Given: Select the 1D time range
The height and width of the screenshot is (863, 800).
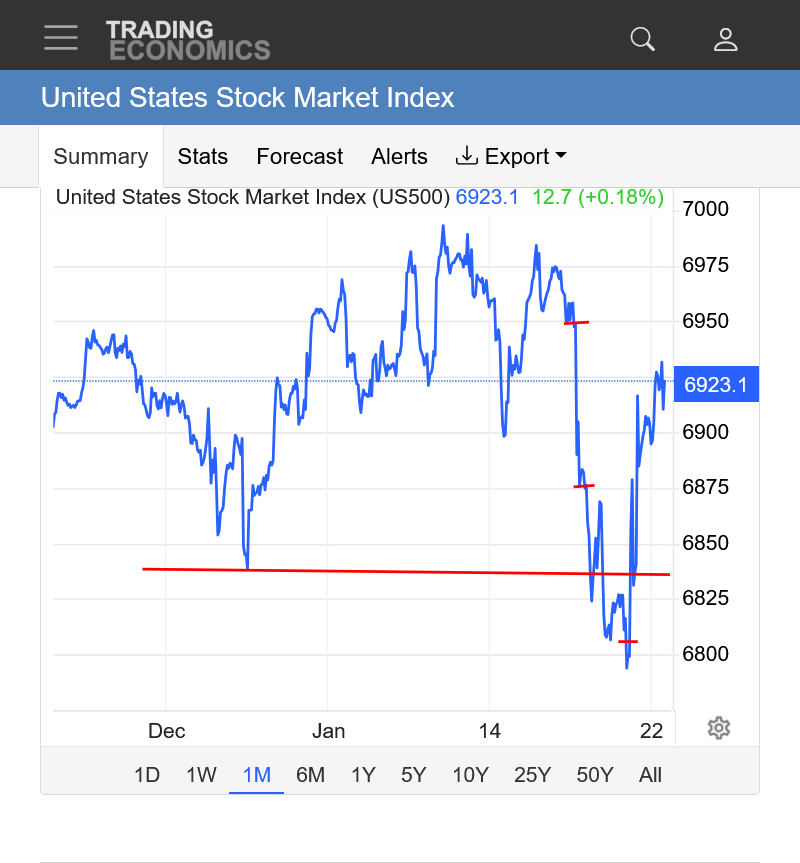Looking at the screenshot, I should coord(147,775).
